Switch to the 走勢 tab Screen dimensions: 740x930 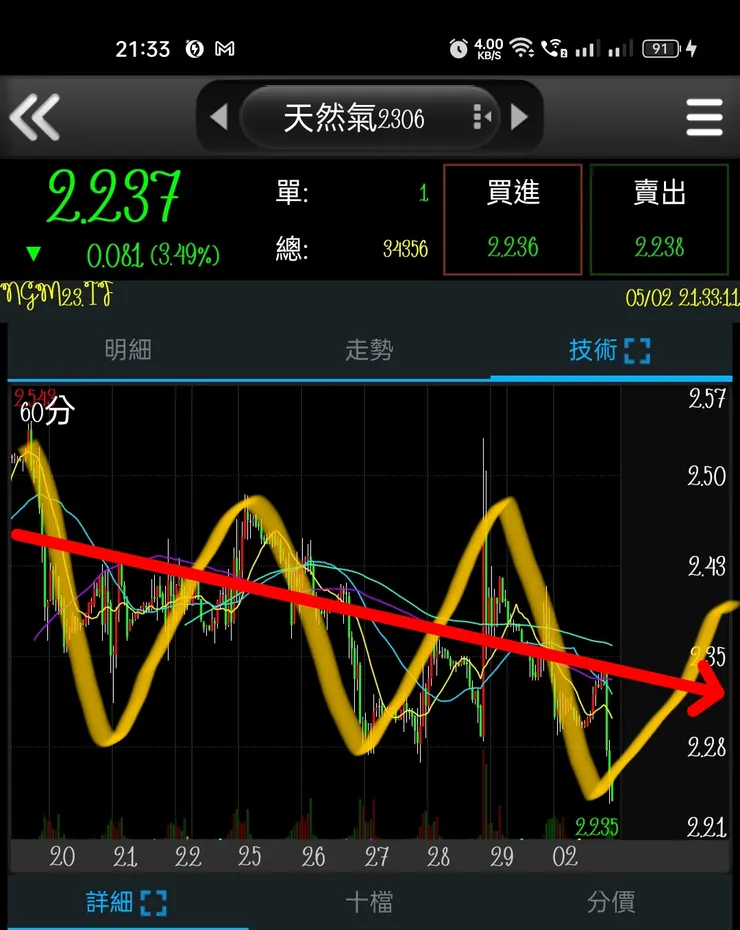pos(370,350)
